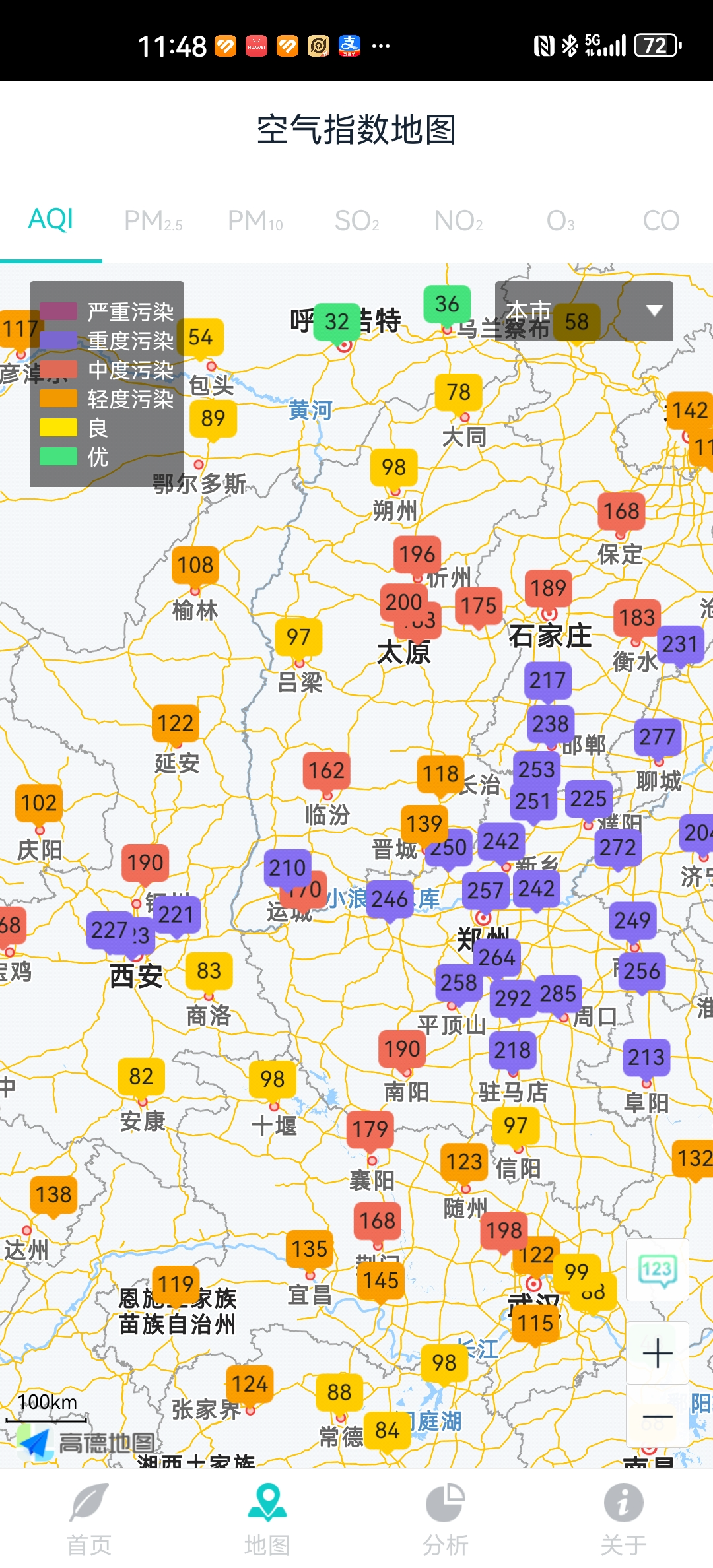Zoom in with the plus button

pos(658,1354)
